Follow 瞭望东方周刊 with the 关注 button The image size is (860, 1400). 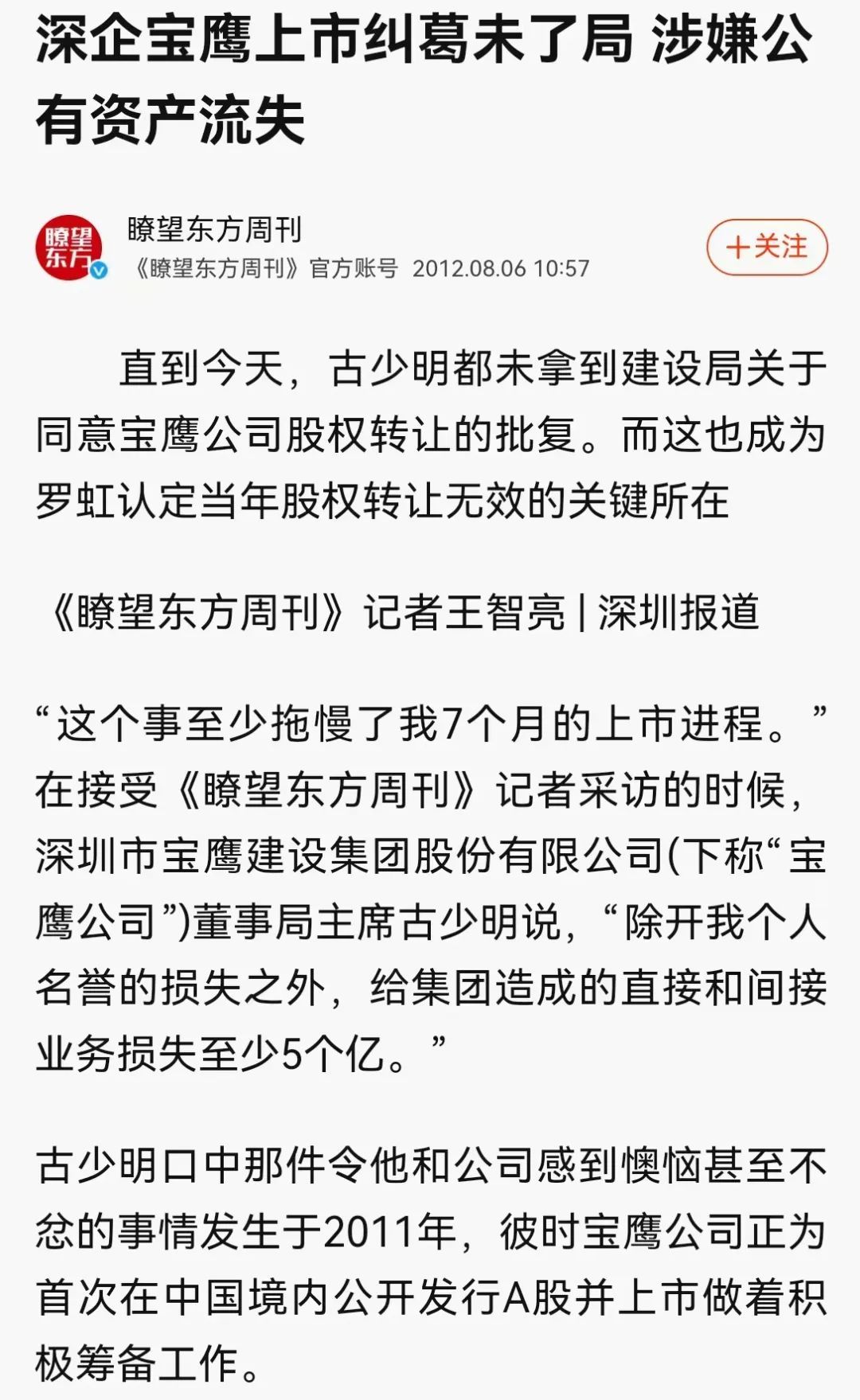pyautogui.click(x=767, y=248)
